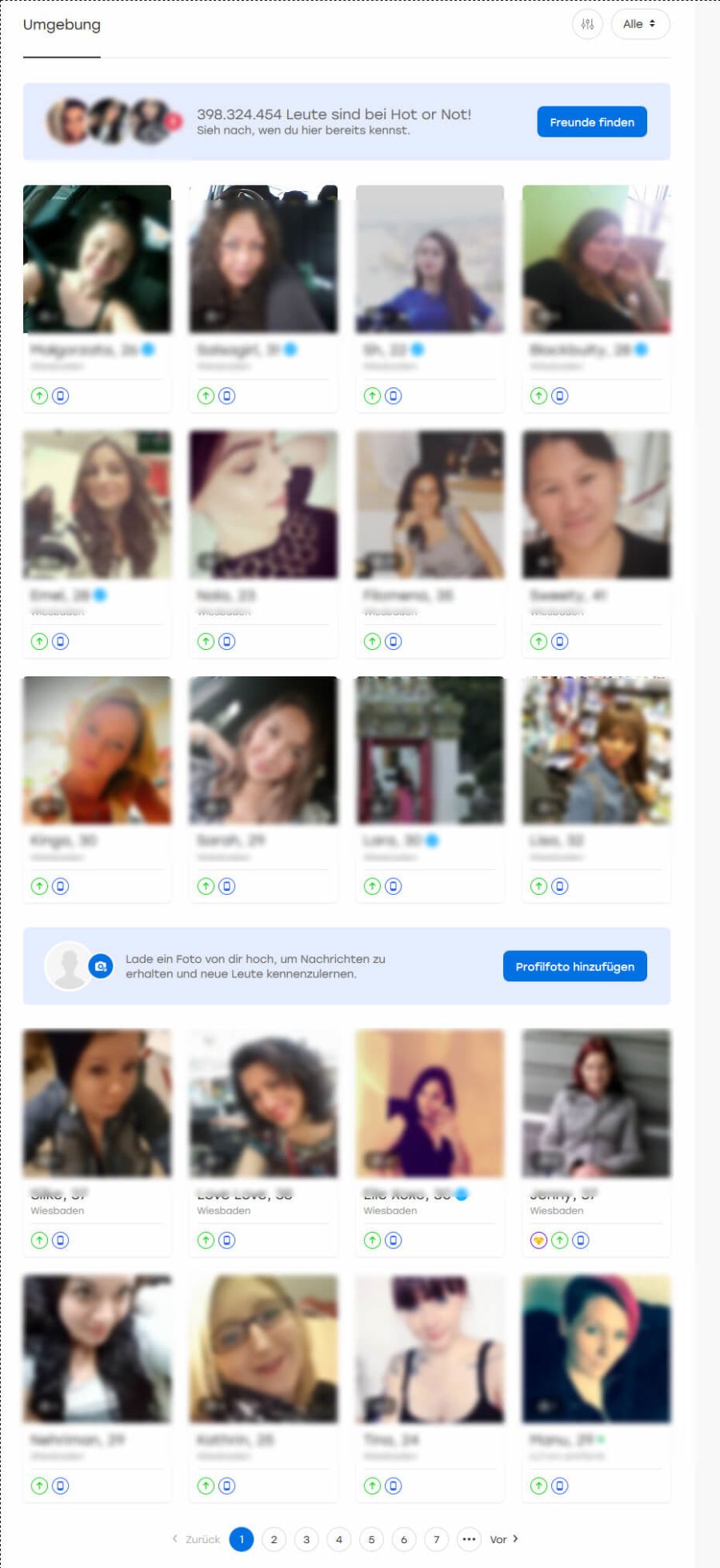Open page 7 of results
The height and width of the screenshot is (1568, 720).
[436, 1538]
